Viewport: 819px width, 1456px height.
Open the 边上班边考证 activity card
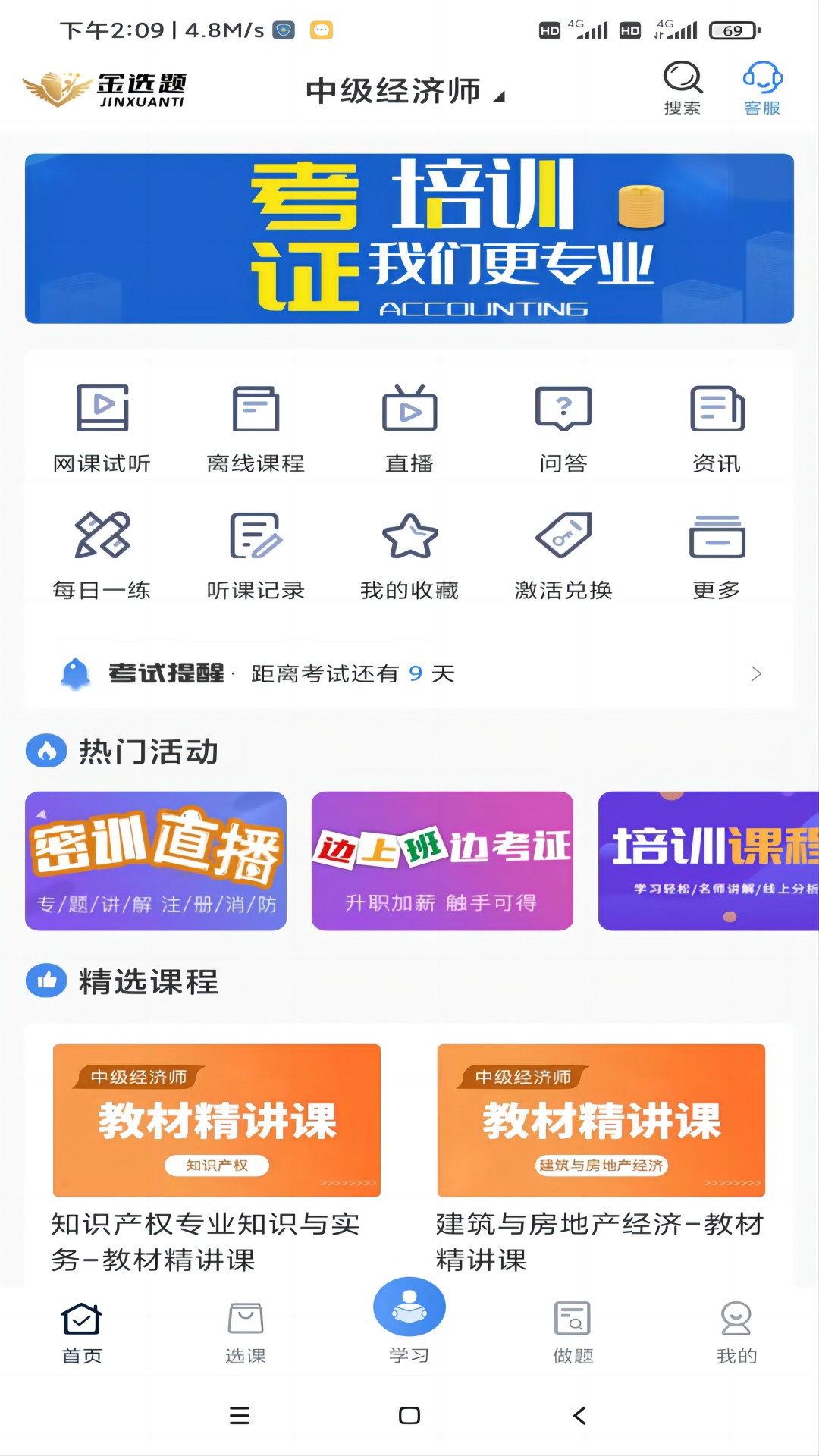click(442, 861)
